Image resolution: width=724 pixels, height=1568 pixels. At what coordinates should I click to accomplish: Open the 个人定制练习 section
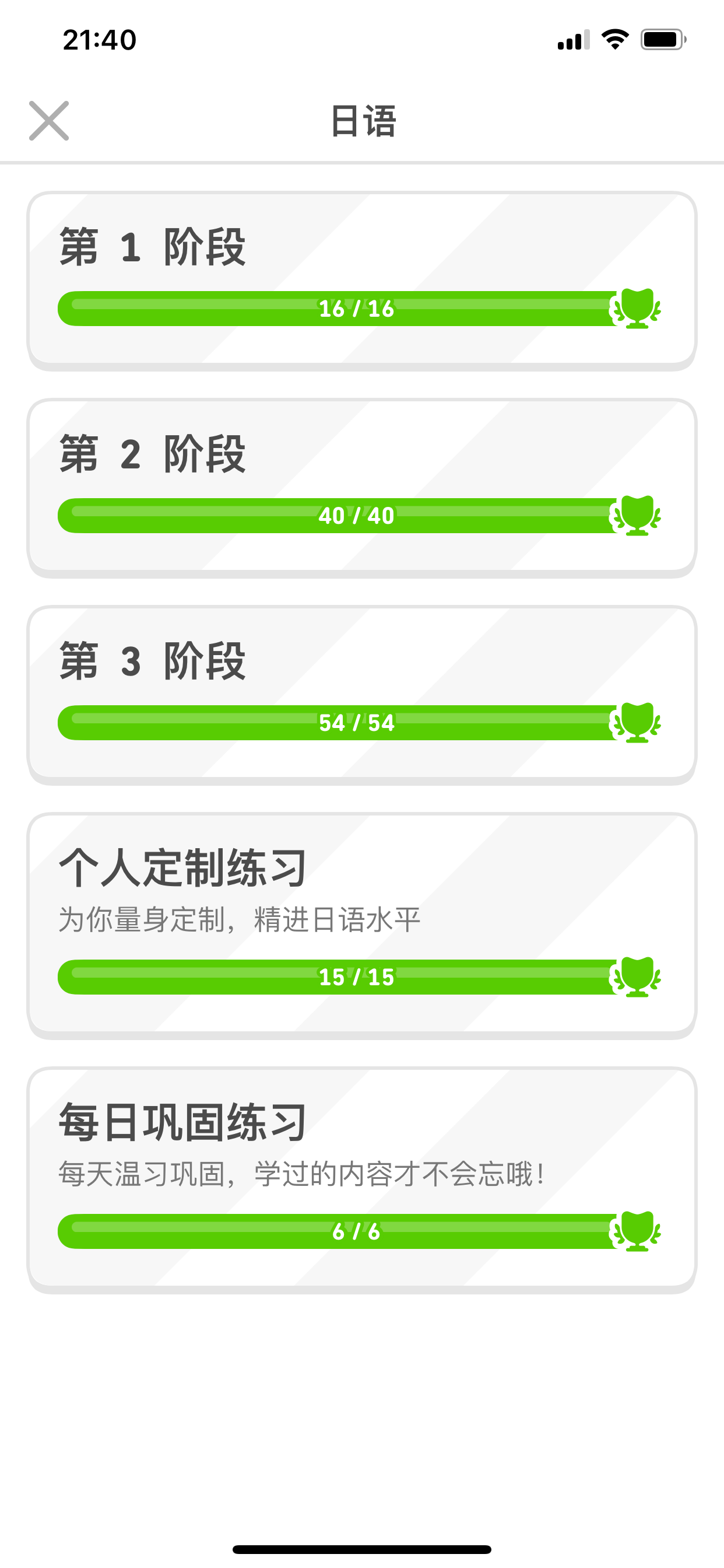[x=362, y=925]
